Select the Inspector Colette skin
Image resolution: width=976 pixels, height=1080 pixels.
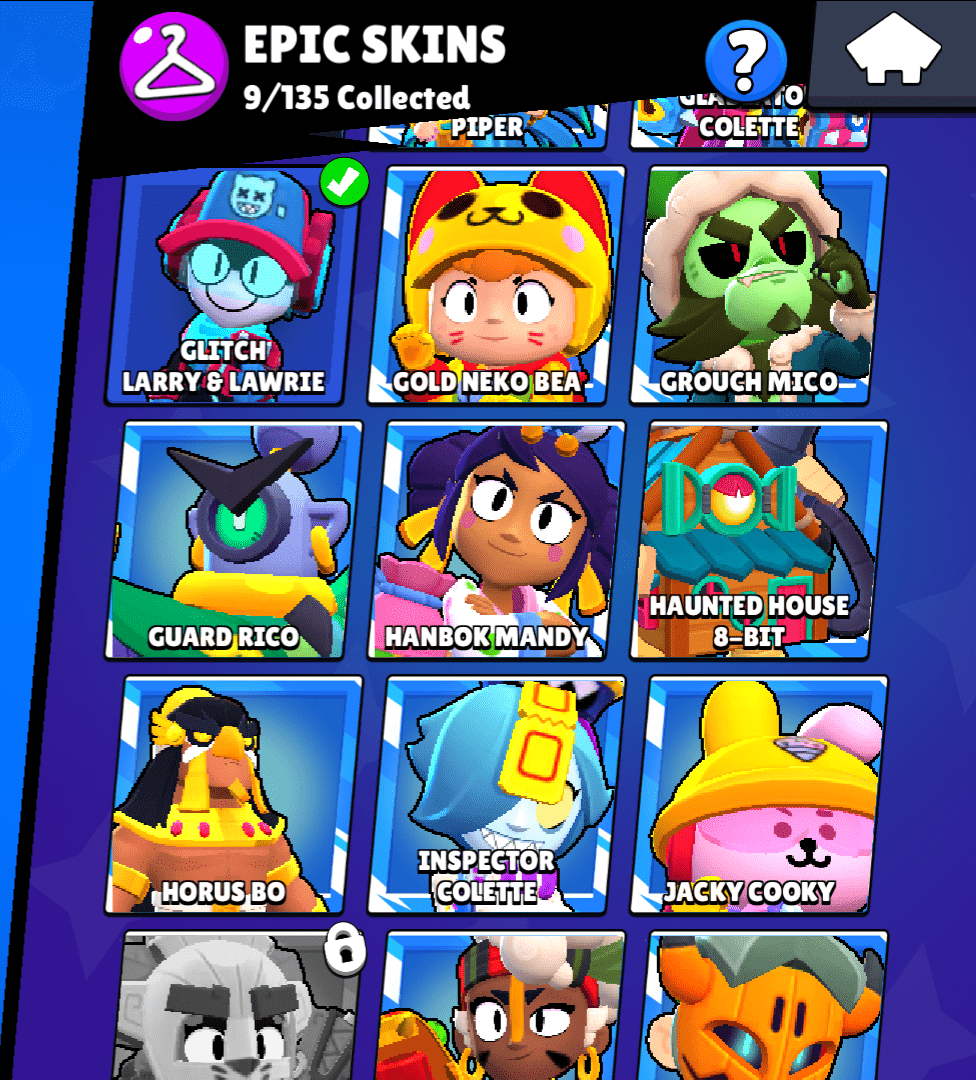point(495,795)
